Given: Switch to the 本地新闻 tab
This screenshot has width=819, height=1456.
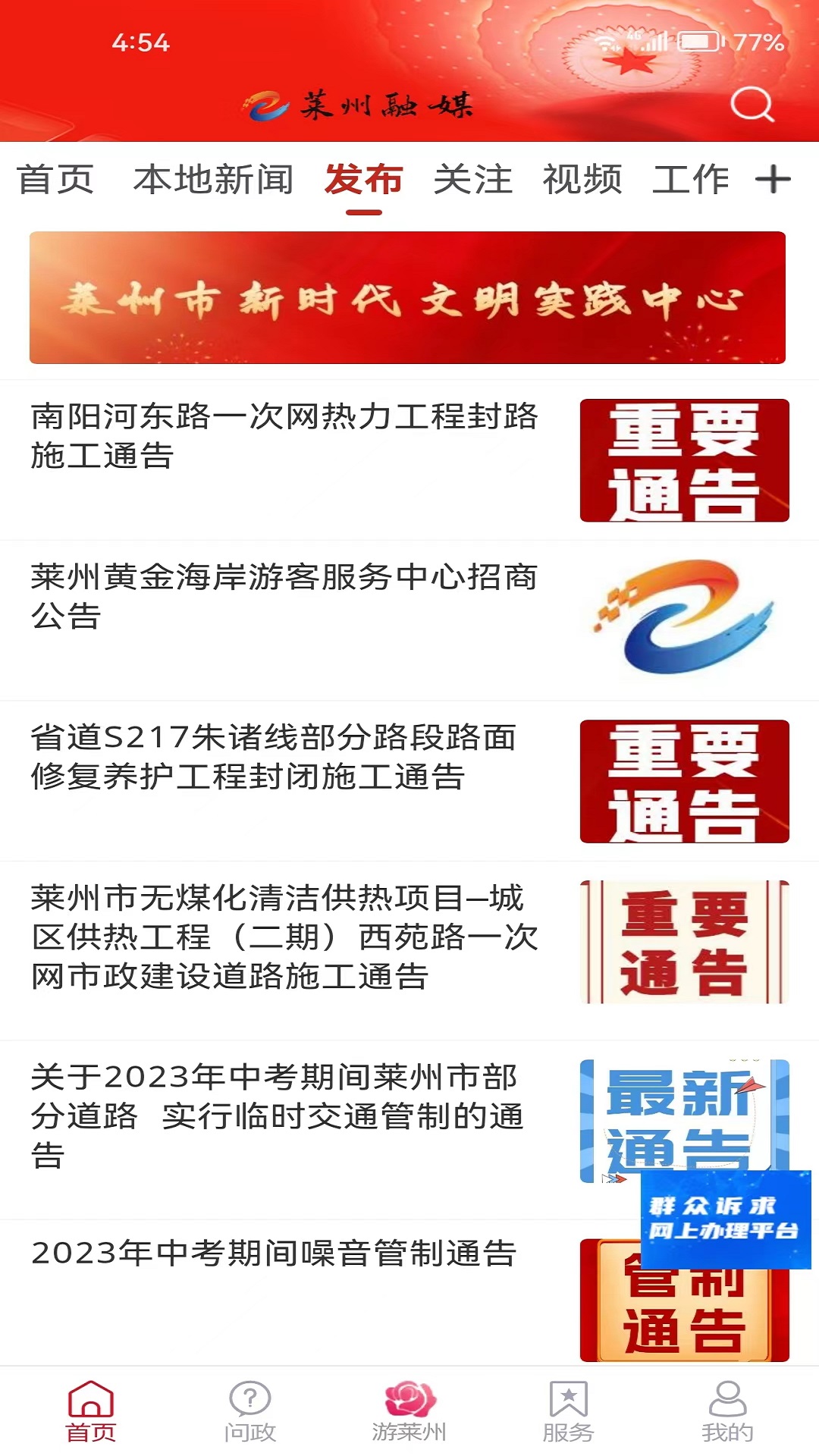Looking at the screenshot, I should [x=216, y=180].
